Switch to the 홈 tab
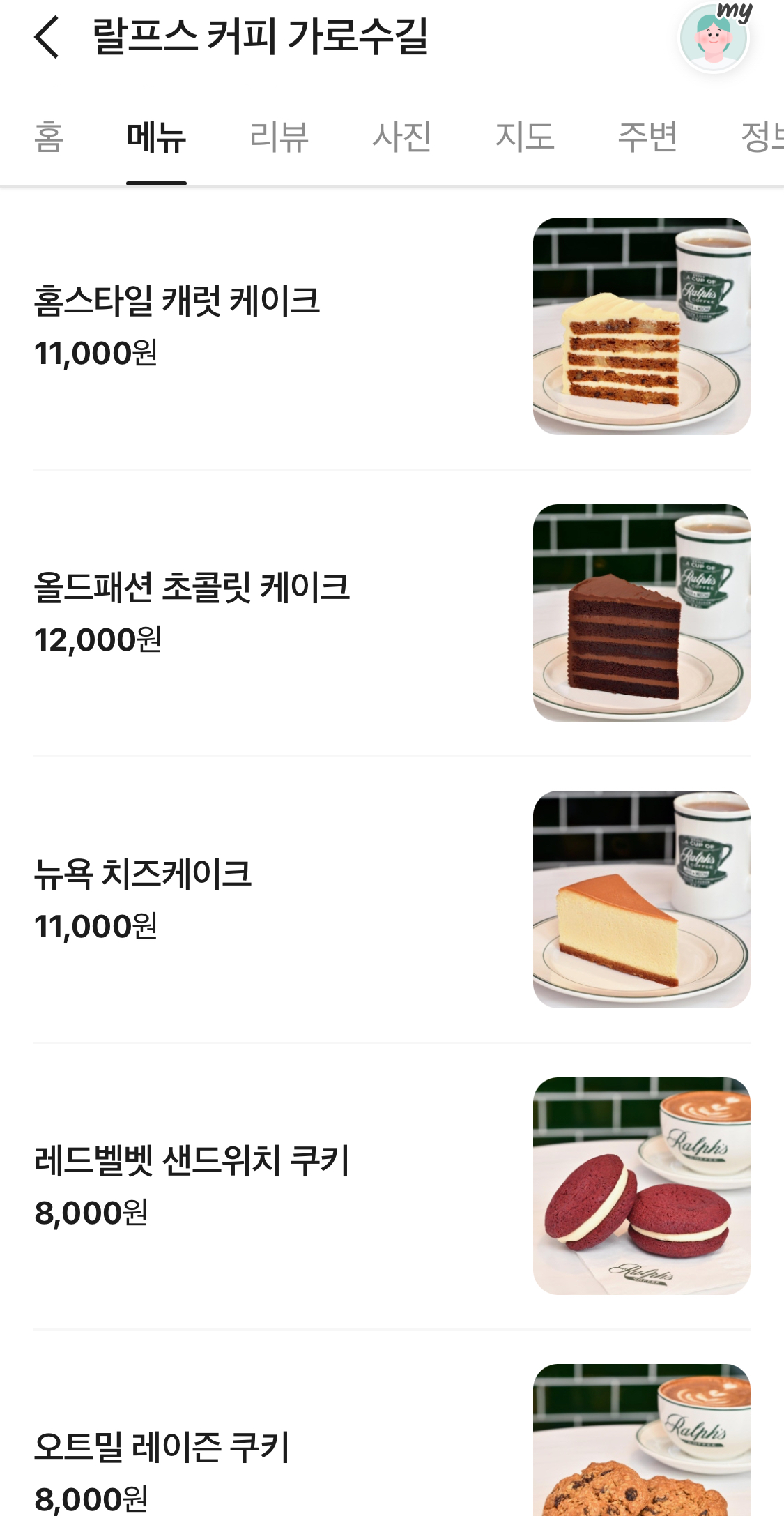This screenshot has width=784, height=1516. point(49,137)
